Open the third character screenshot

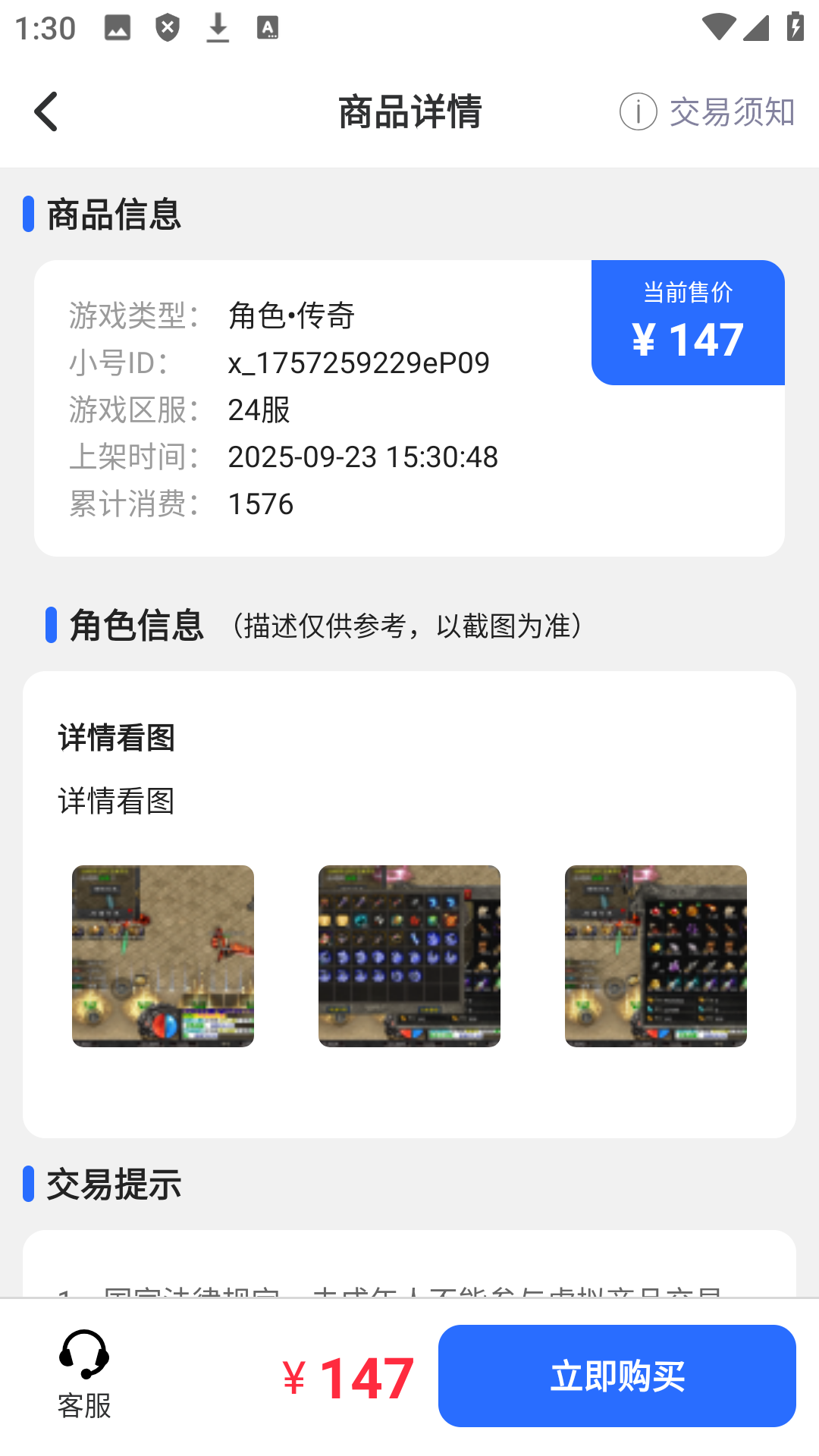point(655,955)
